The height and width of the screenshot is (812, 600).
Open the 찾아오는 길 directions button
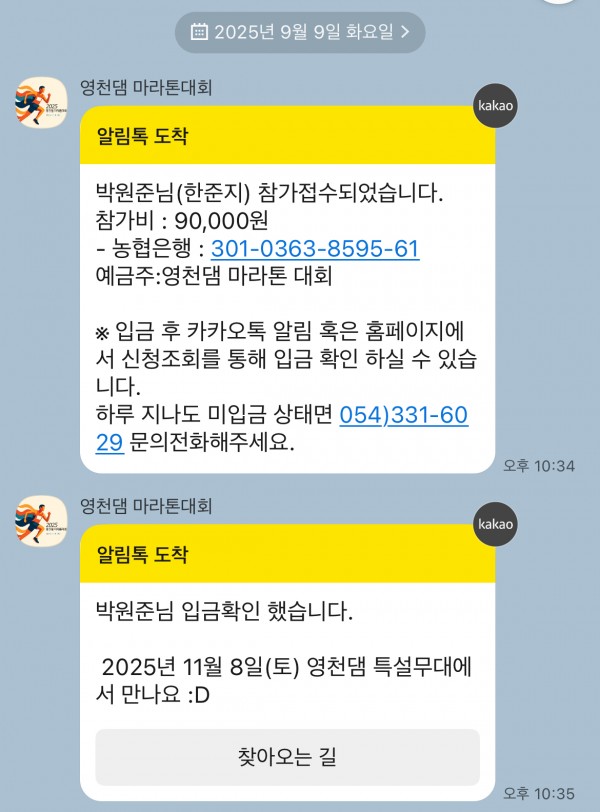click(x=288, y=757)
